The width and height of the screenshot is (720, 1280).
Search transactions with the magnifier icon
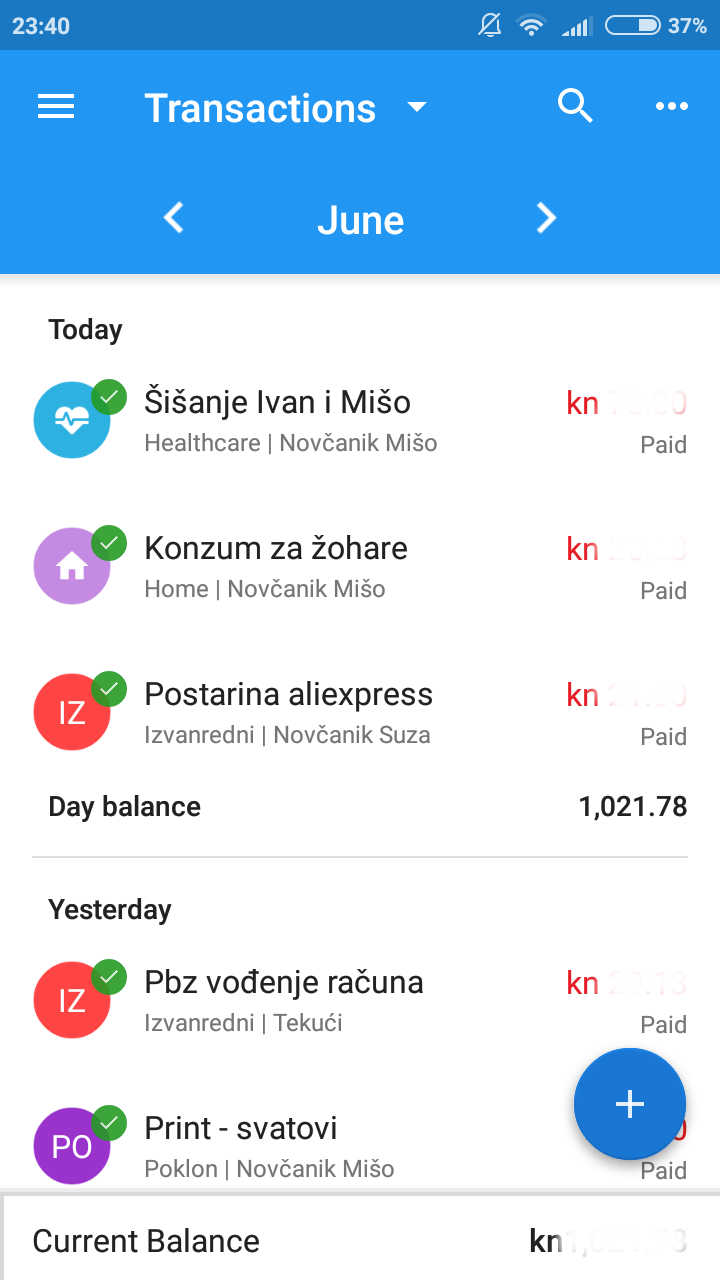click(575, 106)
